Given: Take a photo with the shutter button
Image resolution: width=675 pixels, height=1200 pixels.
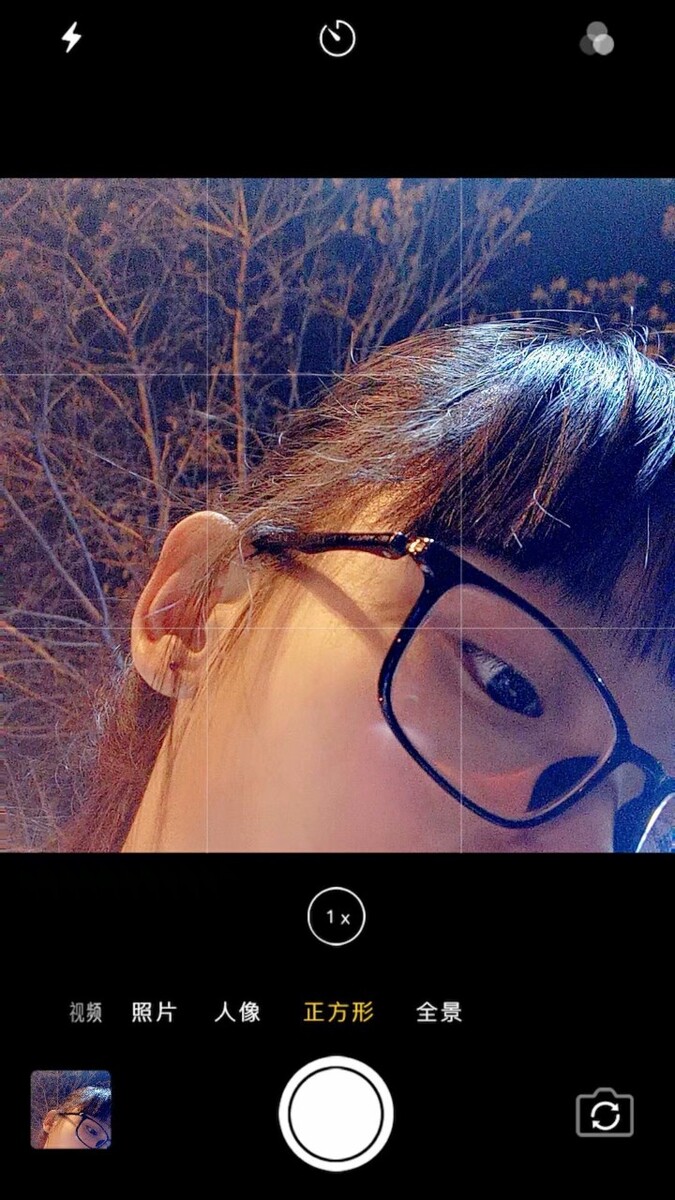Looking at the screenshot, I should 336,1113.
